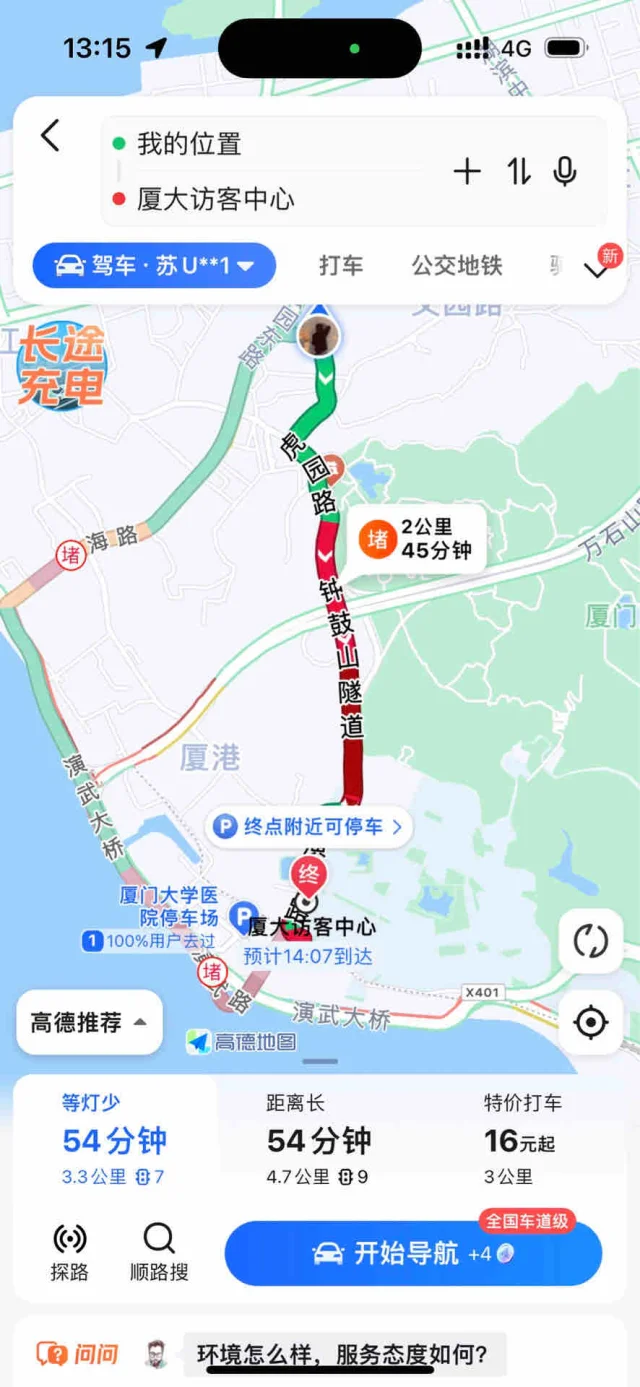Swap start and destination points
Viewport: 640px width, 1387px height.
click(x=518, y=172)
